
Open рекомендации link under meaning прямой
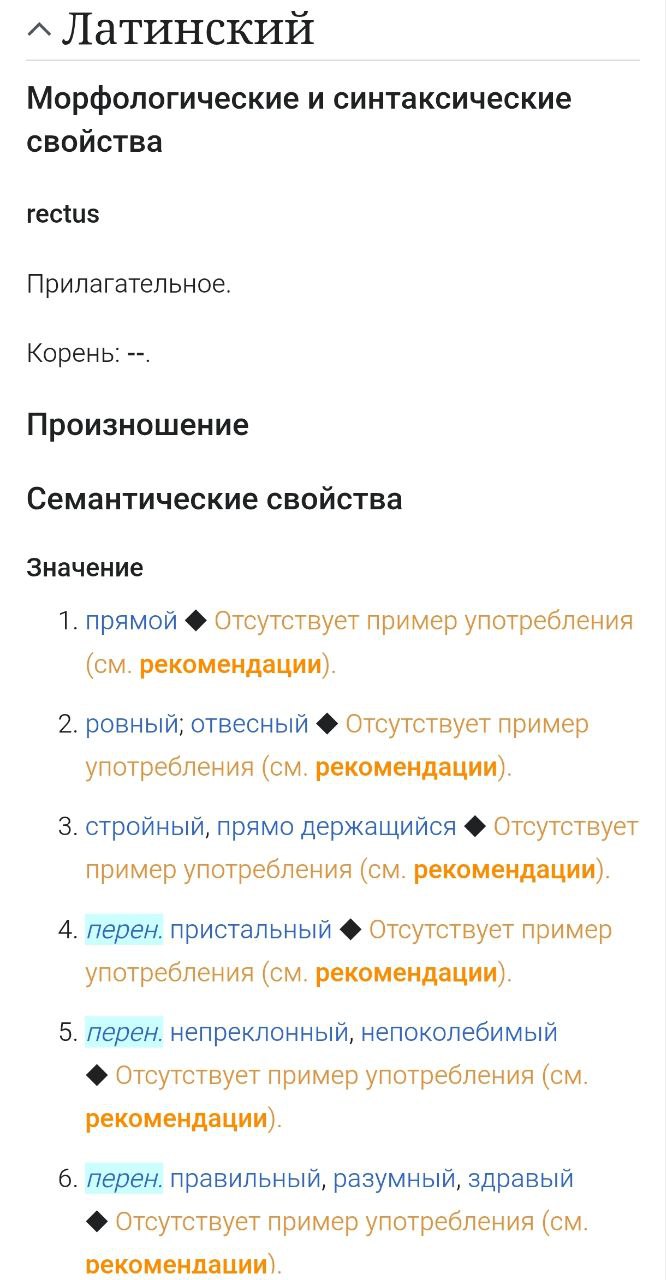[x=231, y=665]
